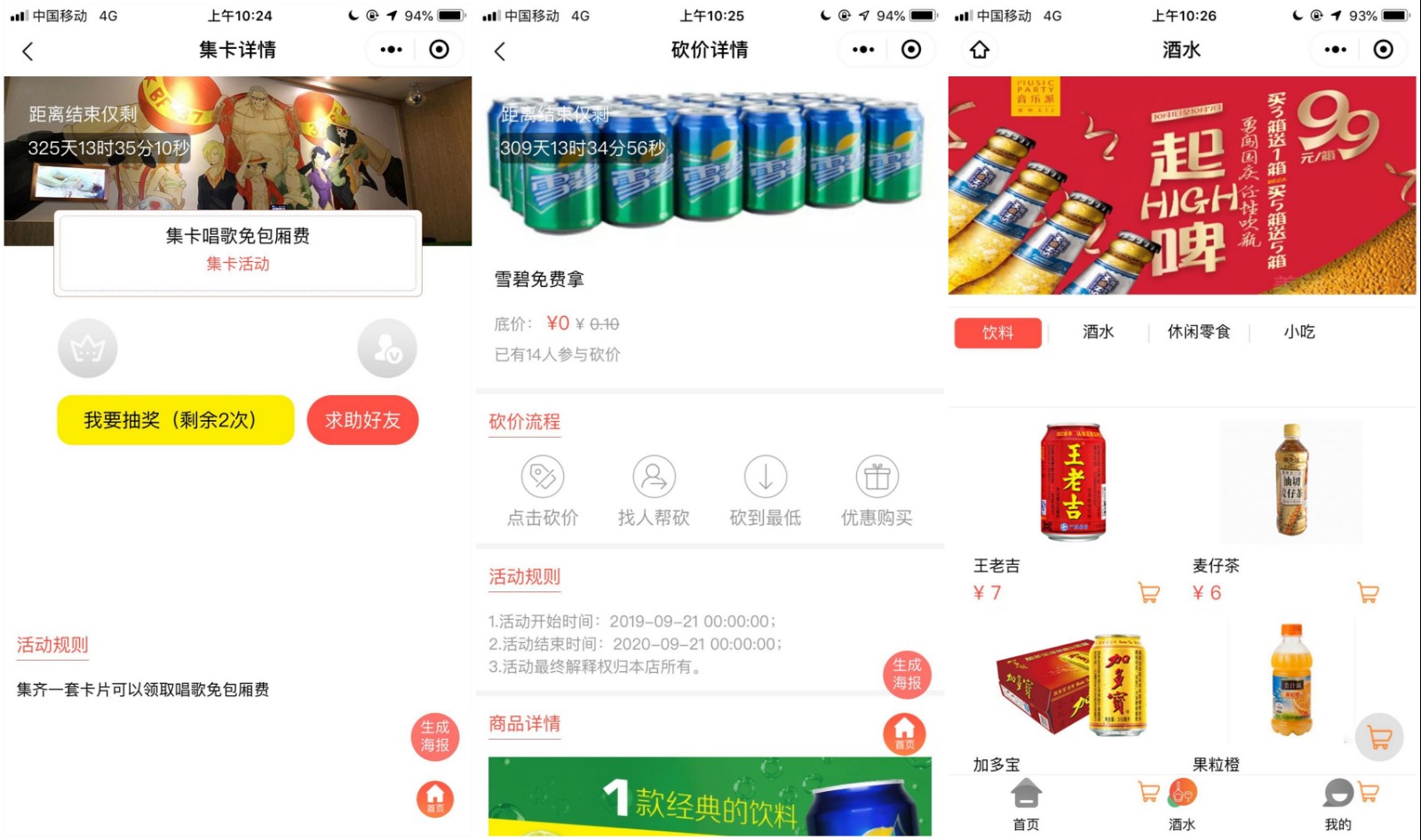
Task: Select the 饮料 category tab
Action: pyautogui.click(x=997, y=333)
